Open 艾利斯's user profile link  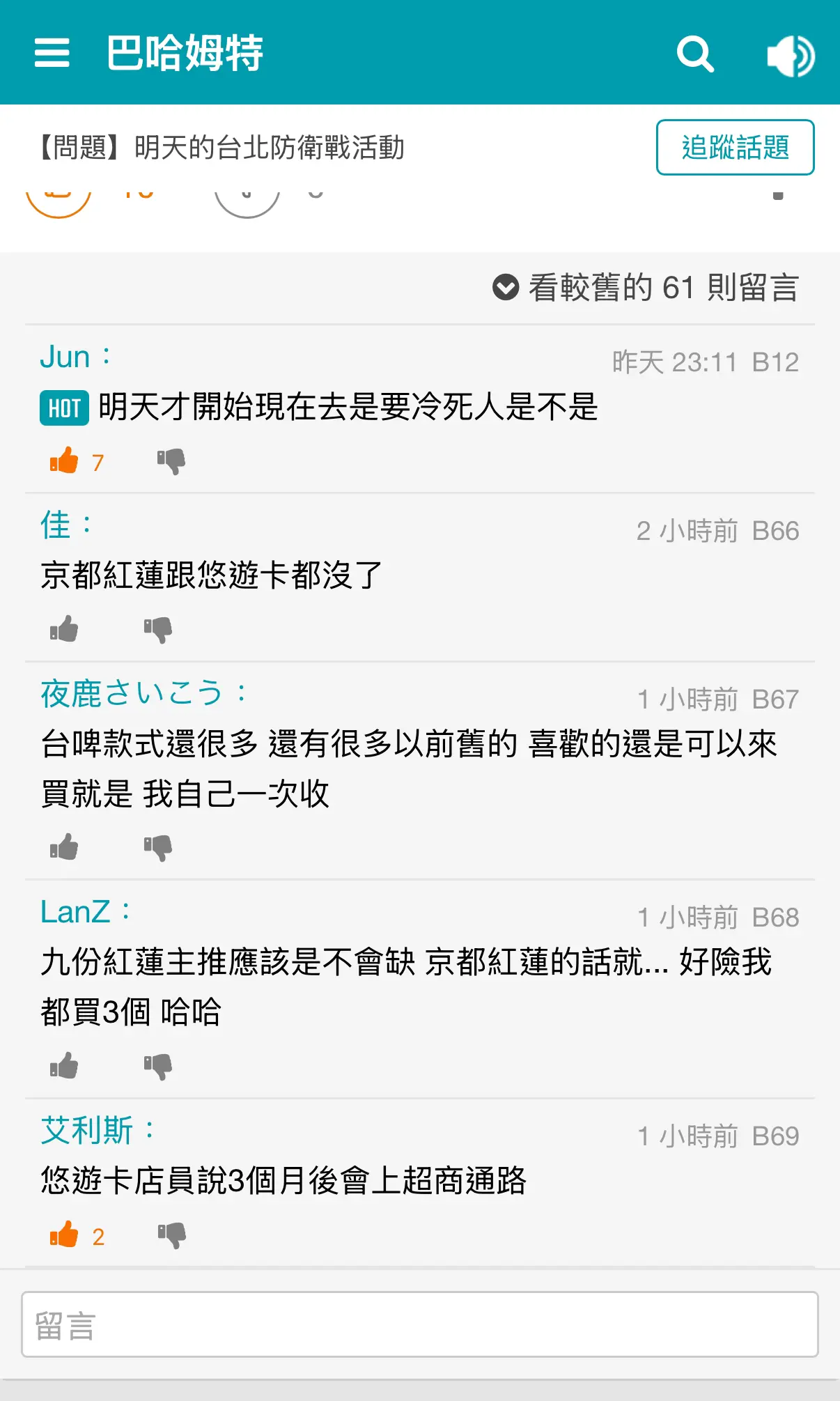(86, 1130)
